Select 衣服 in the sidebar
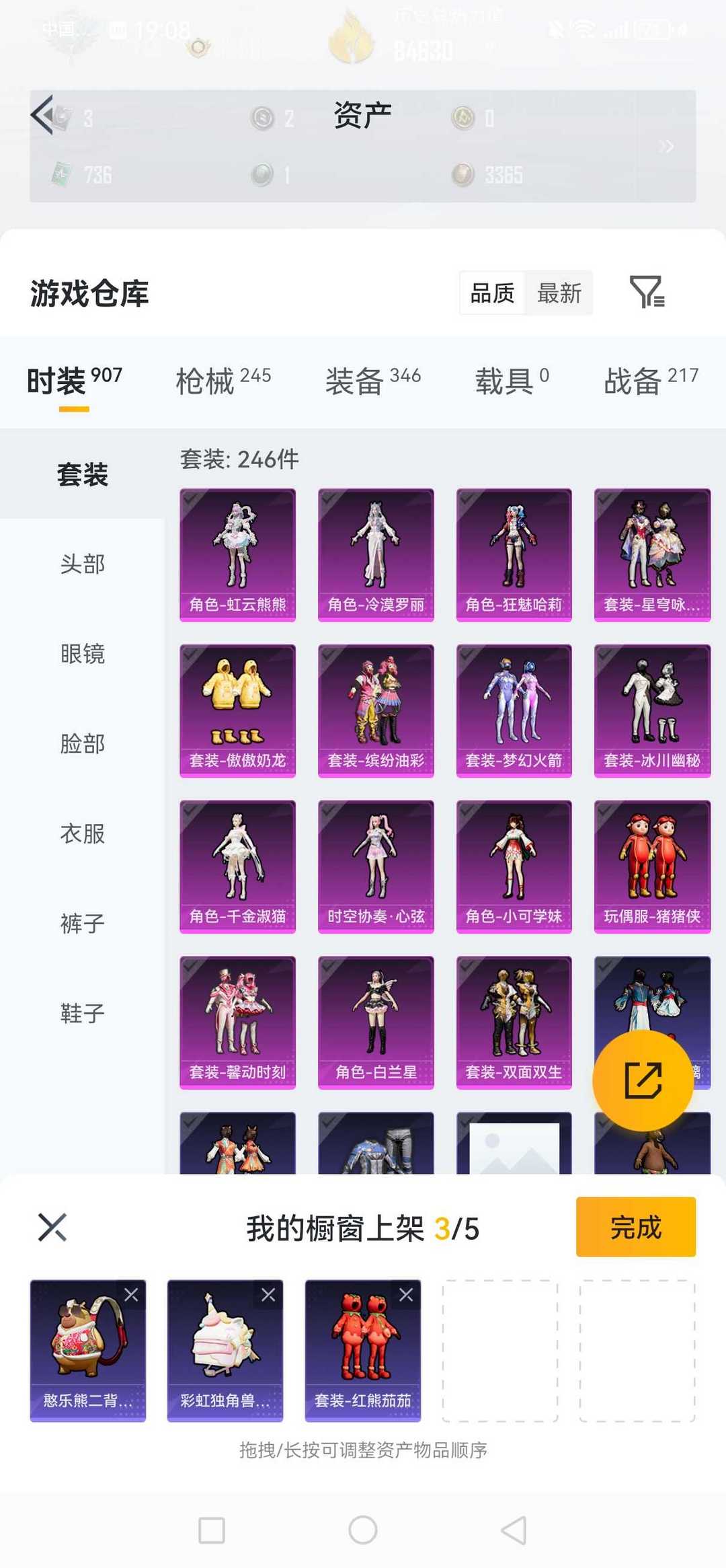 click(x=81, y=834)
